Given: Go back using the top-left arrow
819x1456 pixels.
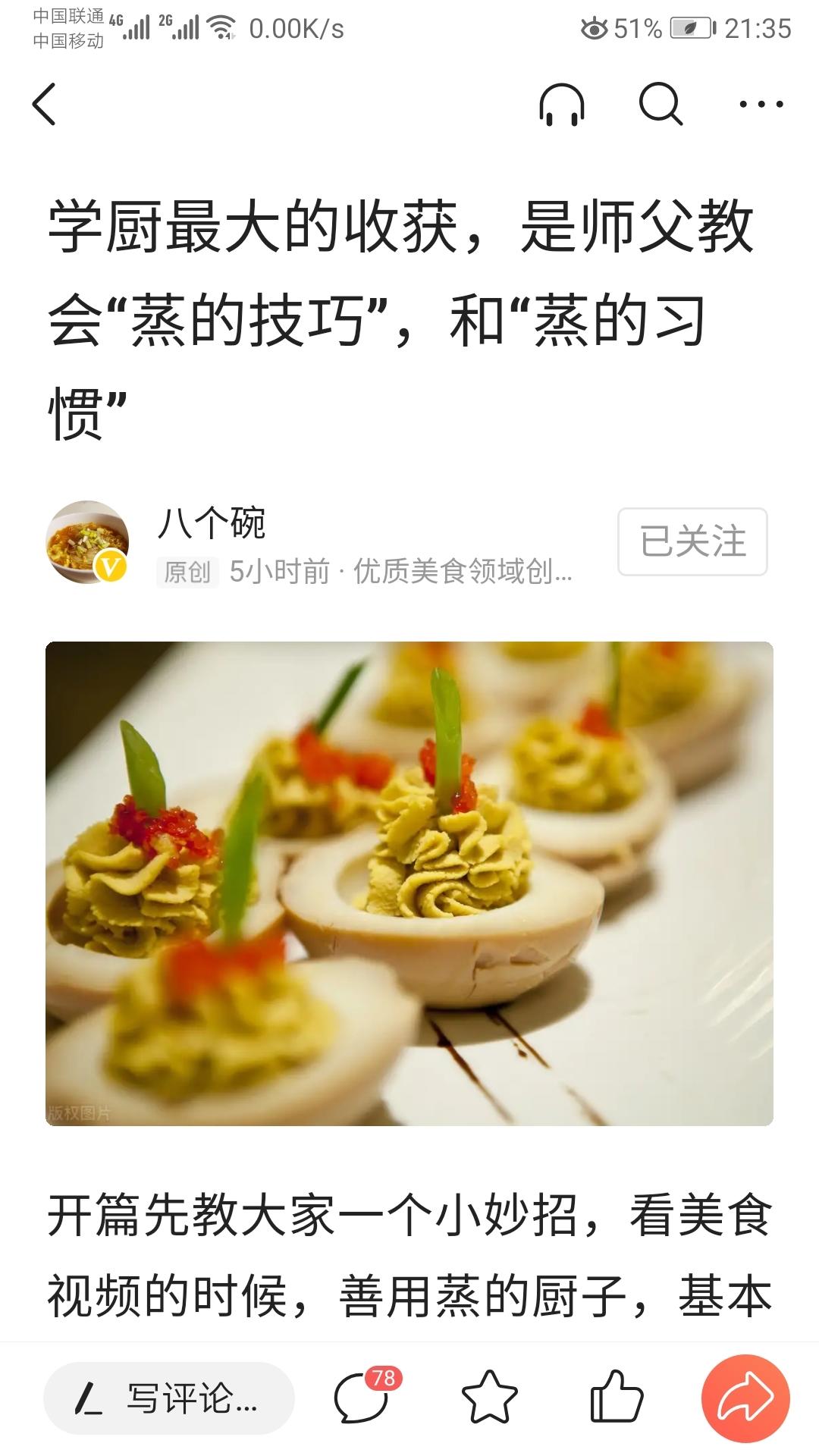Looking at the screenshot, I should point(45,104).
